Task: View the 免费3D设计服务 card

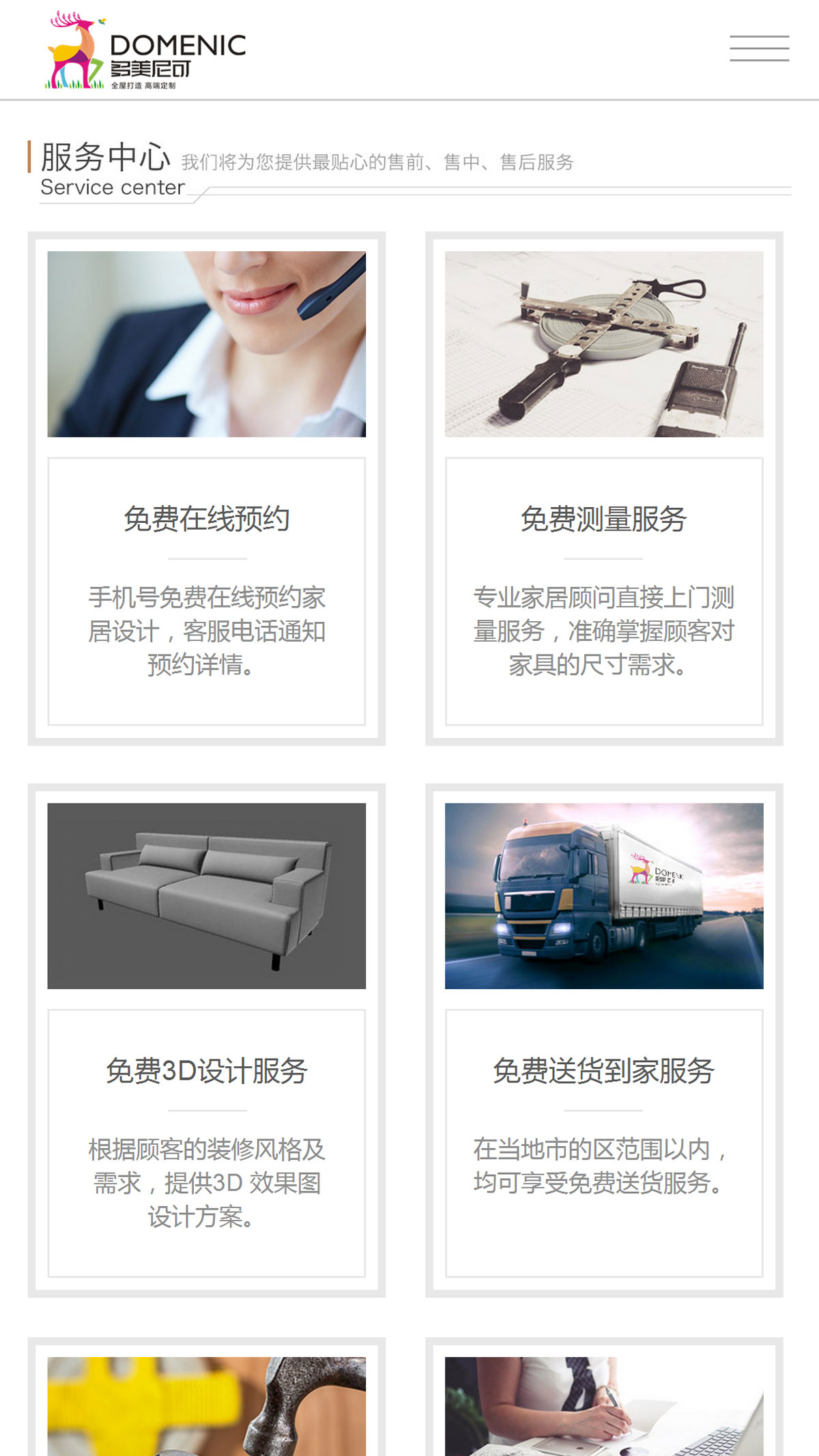Action: pyautogui.click(x=206, y=1071)
